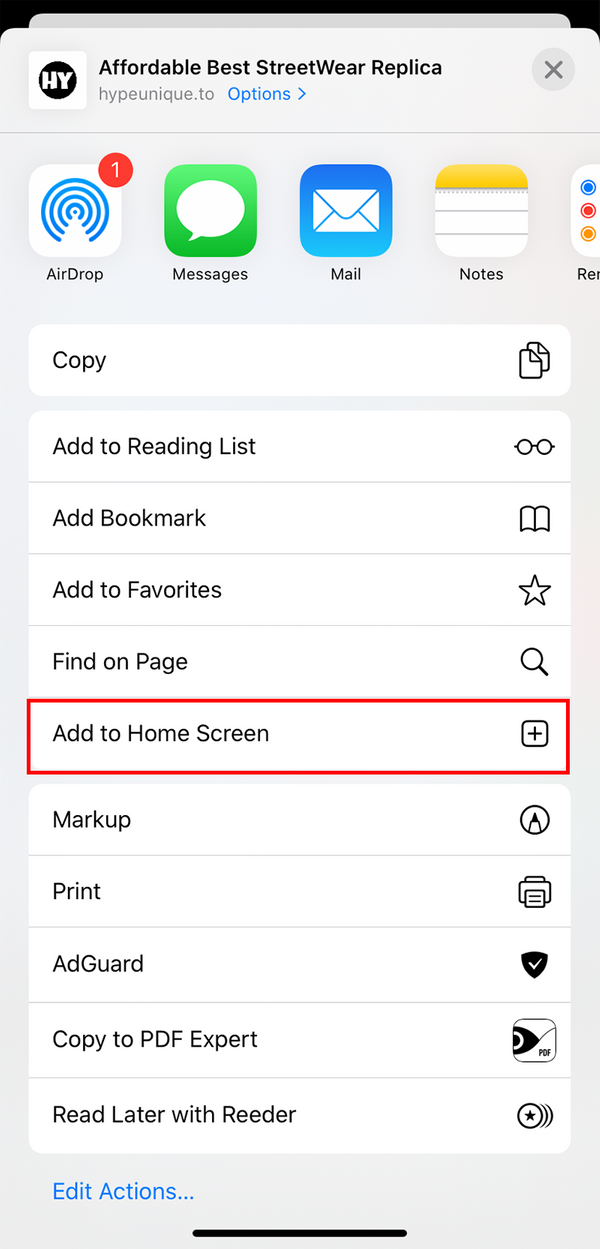The width and height of the screenshot is (600, 1249).
Task: Open Markup for this page
Action: pyautogui.click(x=299, y=820)
